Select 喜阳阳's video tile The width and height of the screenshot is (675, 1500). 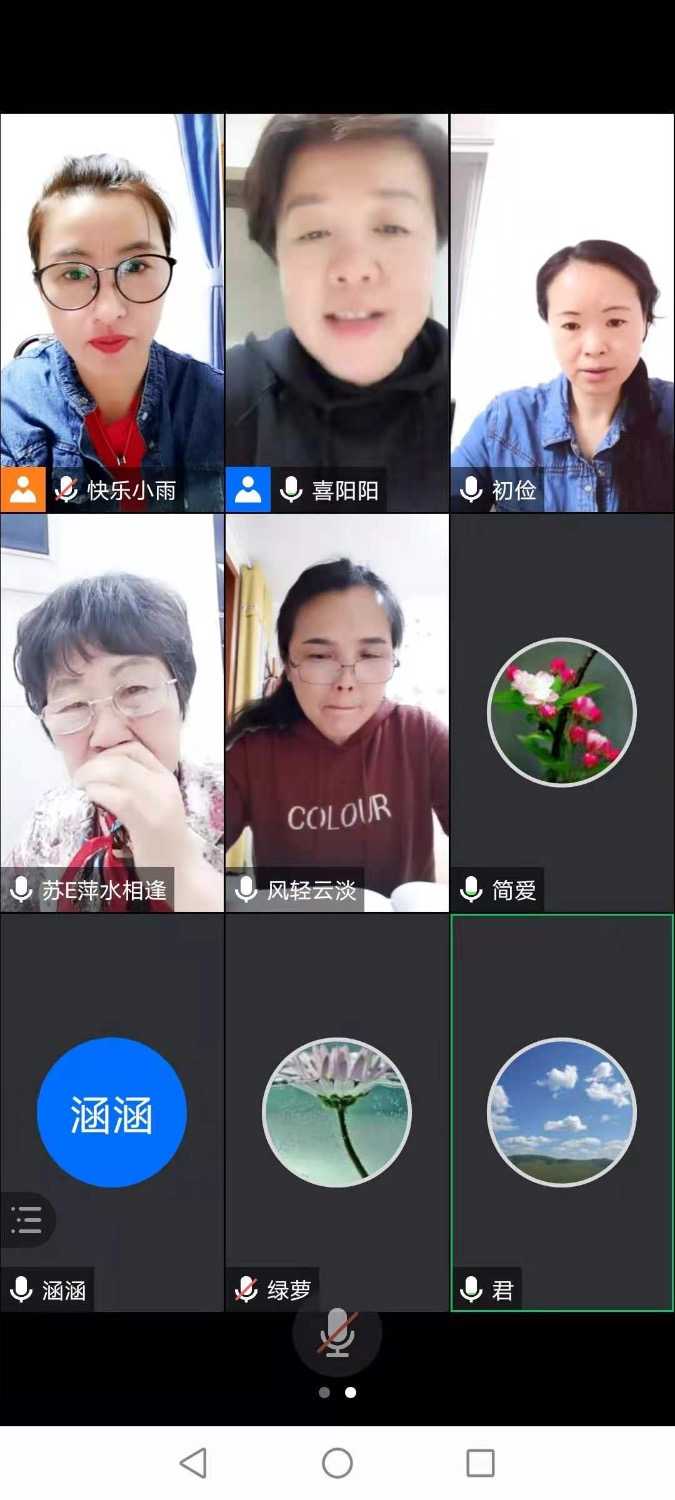337,312
